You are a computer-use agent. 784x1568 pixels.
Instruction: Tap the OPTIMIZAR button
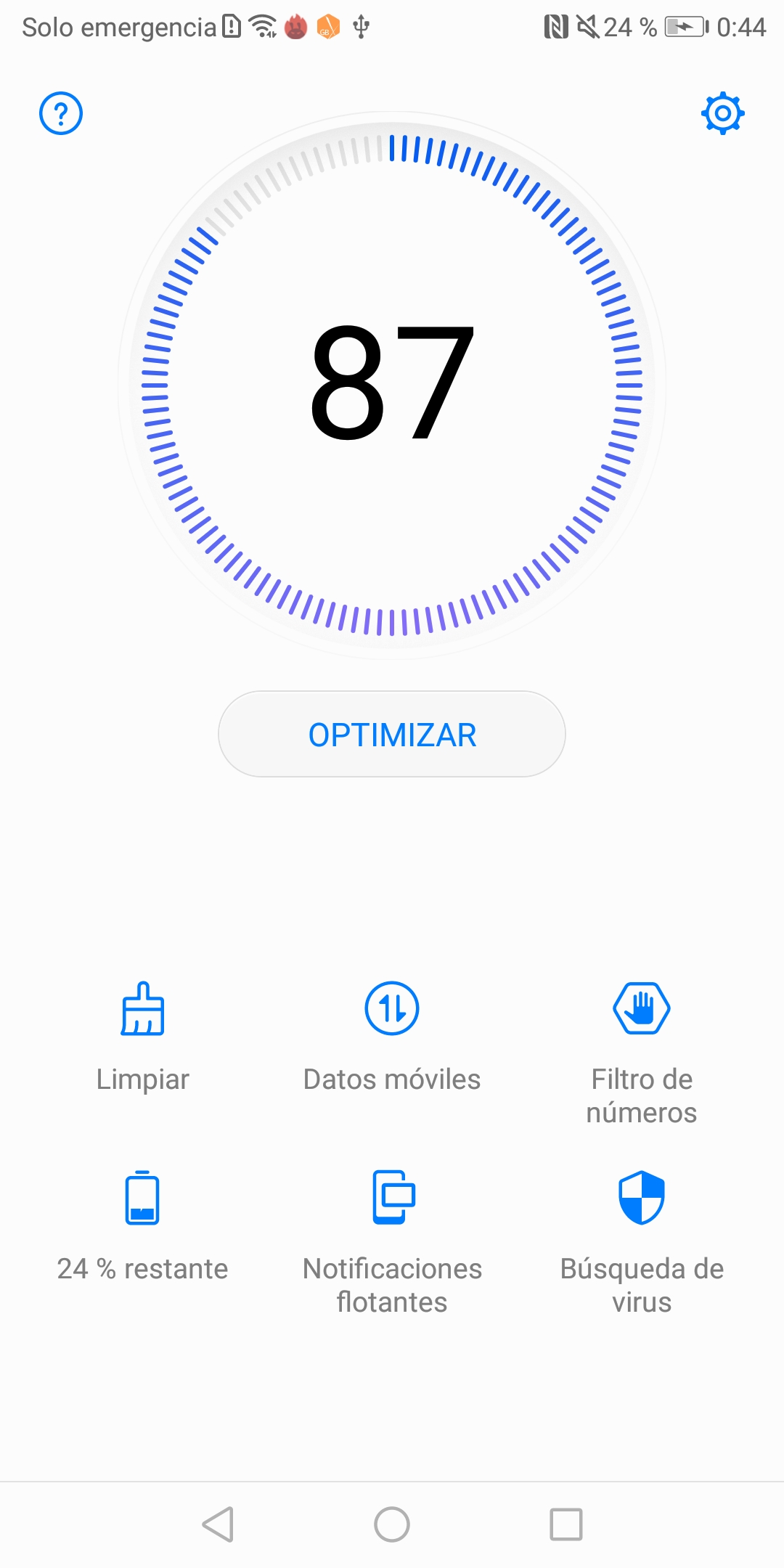392,734
